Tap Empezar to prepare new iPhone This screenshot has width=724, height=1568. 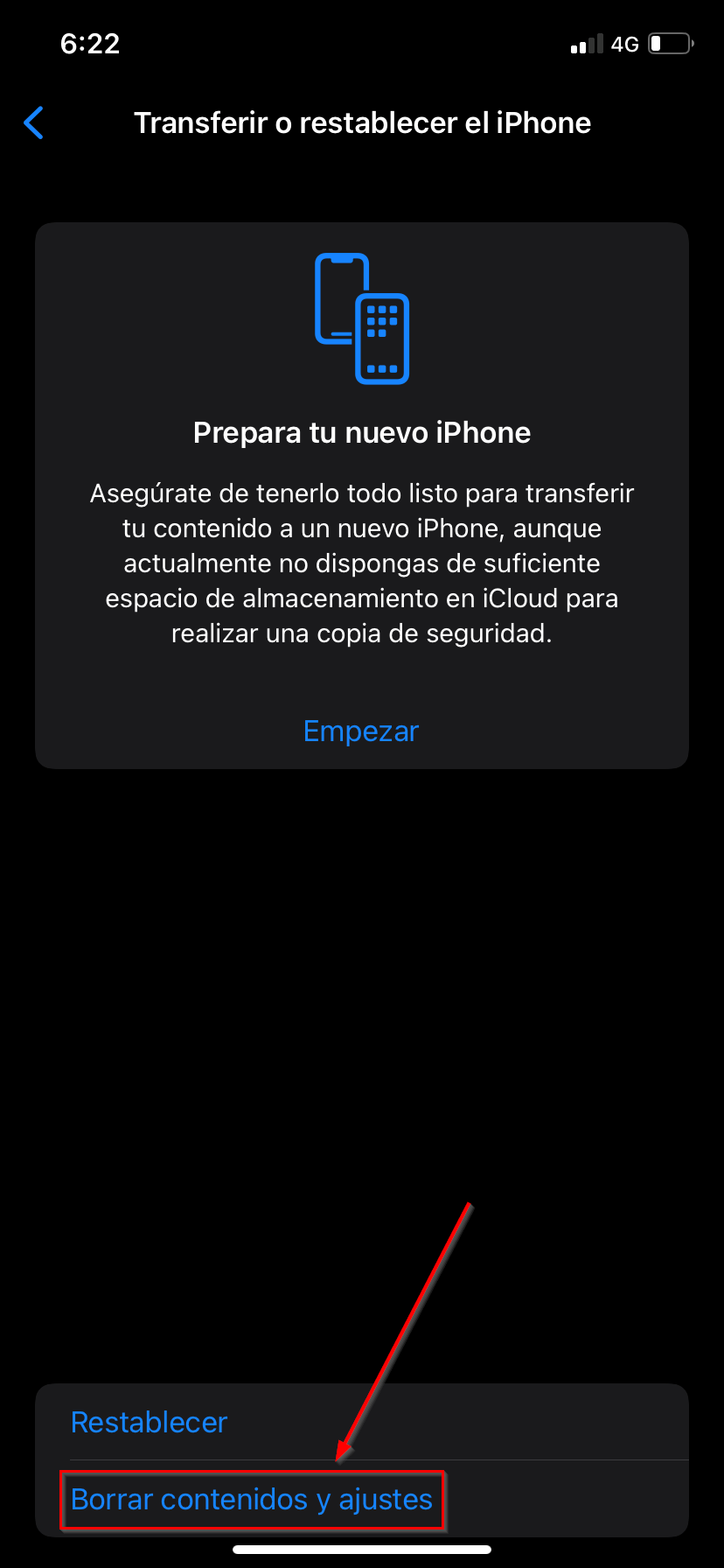[x=361, y=731]
